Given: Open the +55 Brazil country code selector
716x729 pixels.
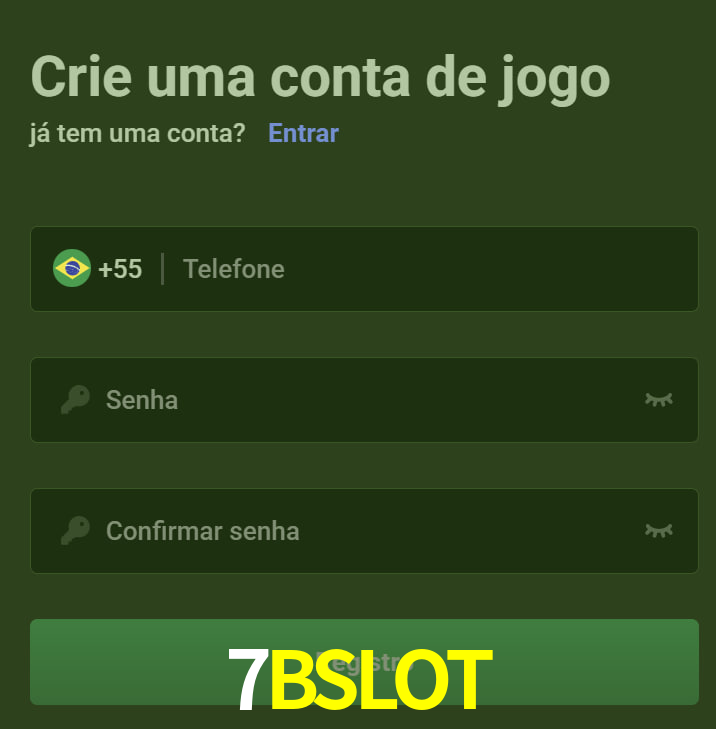Looking at the screenshot, I should click(98, 269).
